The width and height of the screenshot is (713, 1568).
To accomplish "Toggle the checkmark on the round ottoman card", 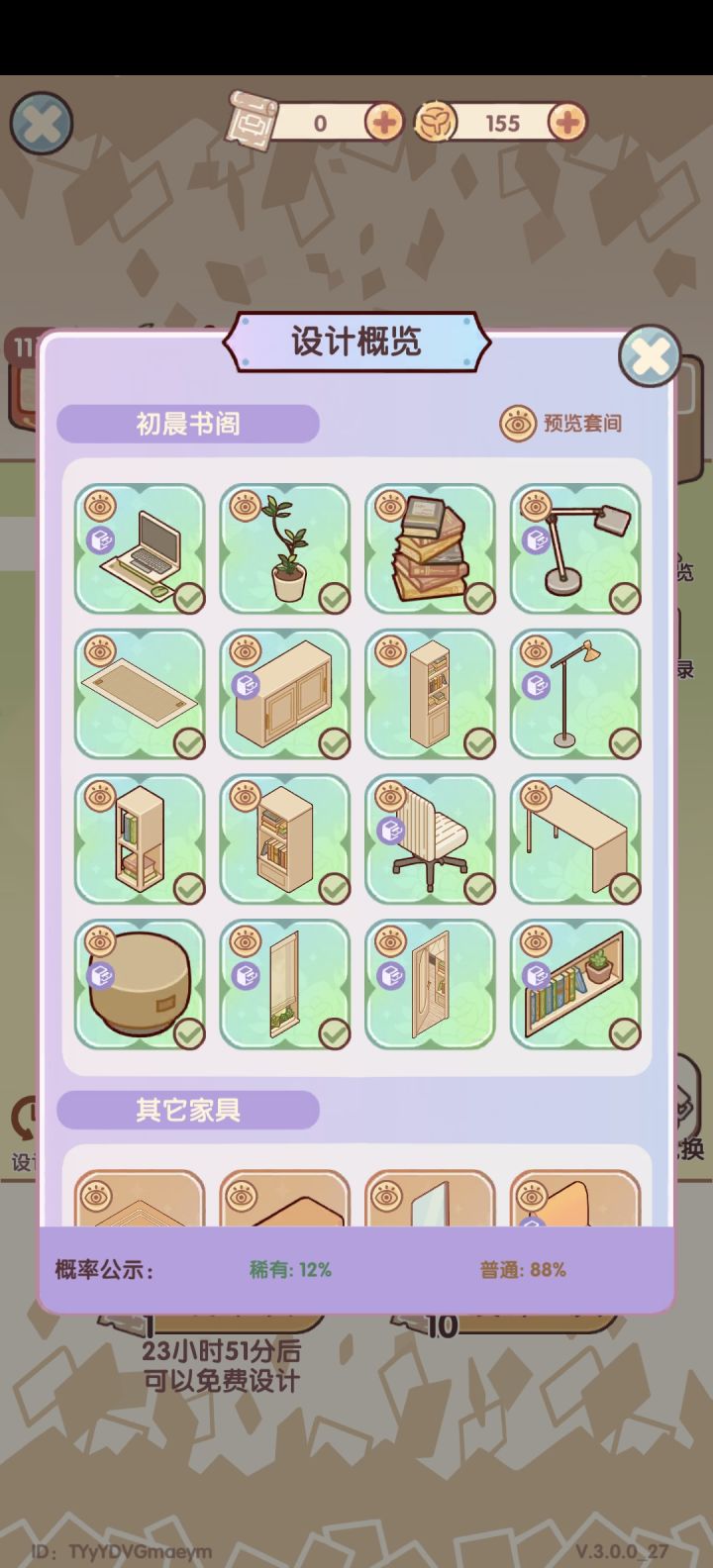I will (187, 1032).
